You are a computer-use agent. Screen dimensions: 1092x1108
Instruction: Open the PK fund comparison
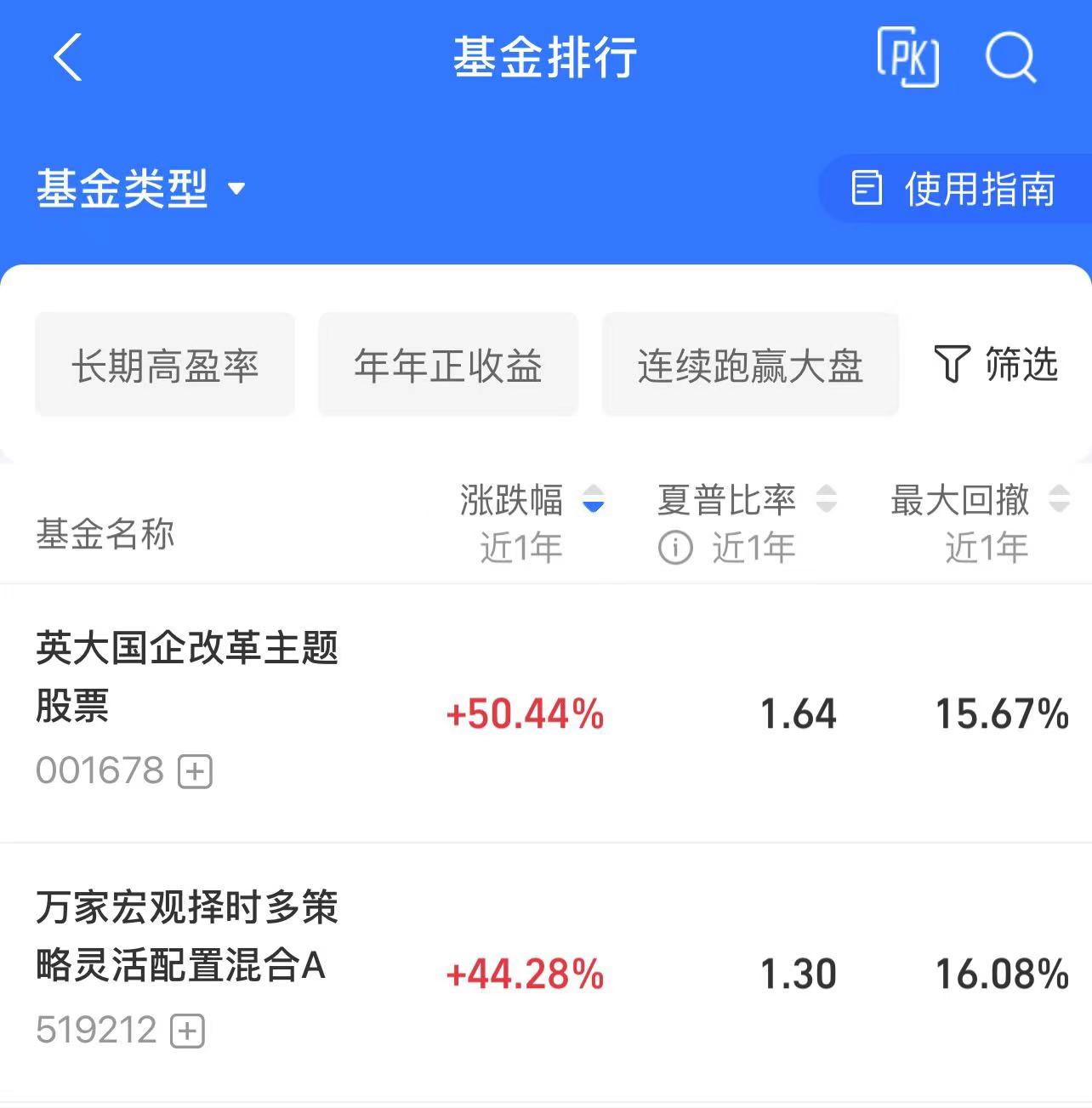907,57
